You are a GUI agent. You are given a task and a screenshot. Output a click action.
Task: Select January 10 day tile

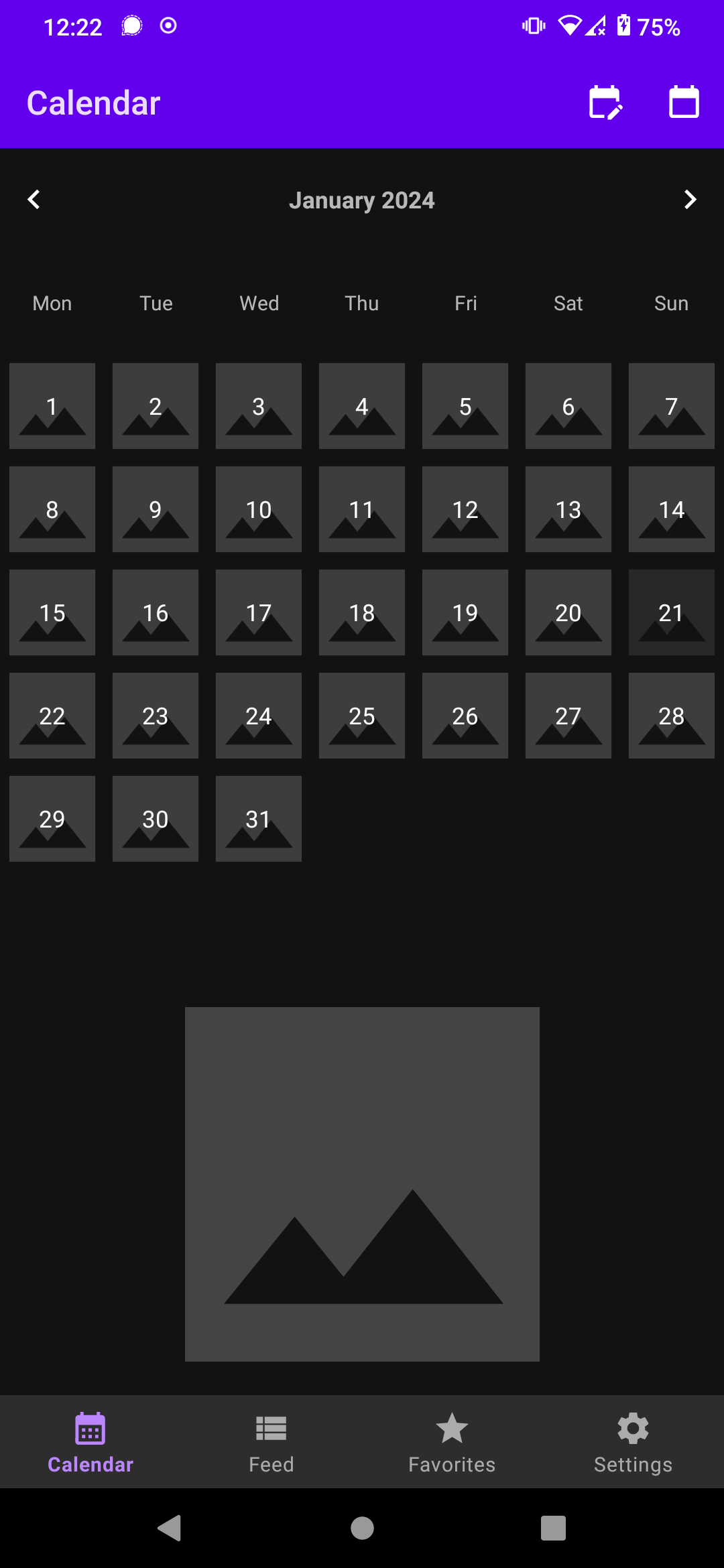[259, 509]
